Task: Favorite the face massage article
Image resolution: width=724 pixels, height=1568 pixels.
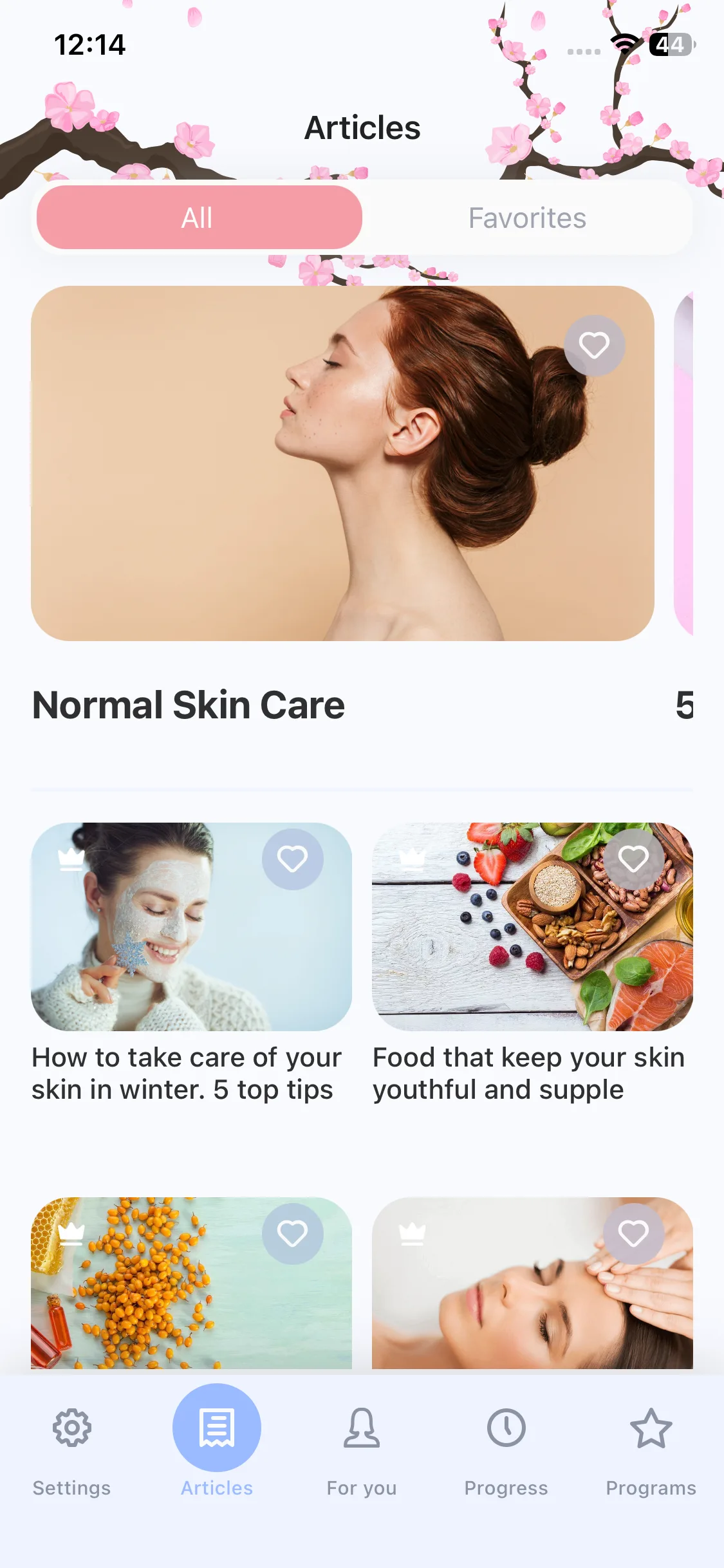Action: (x=633, y=1234)
